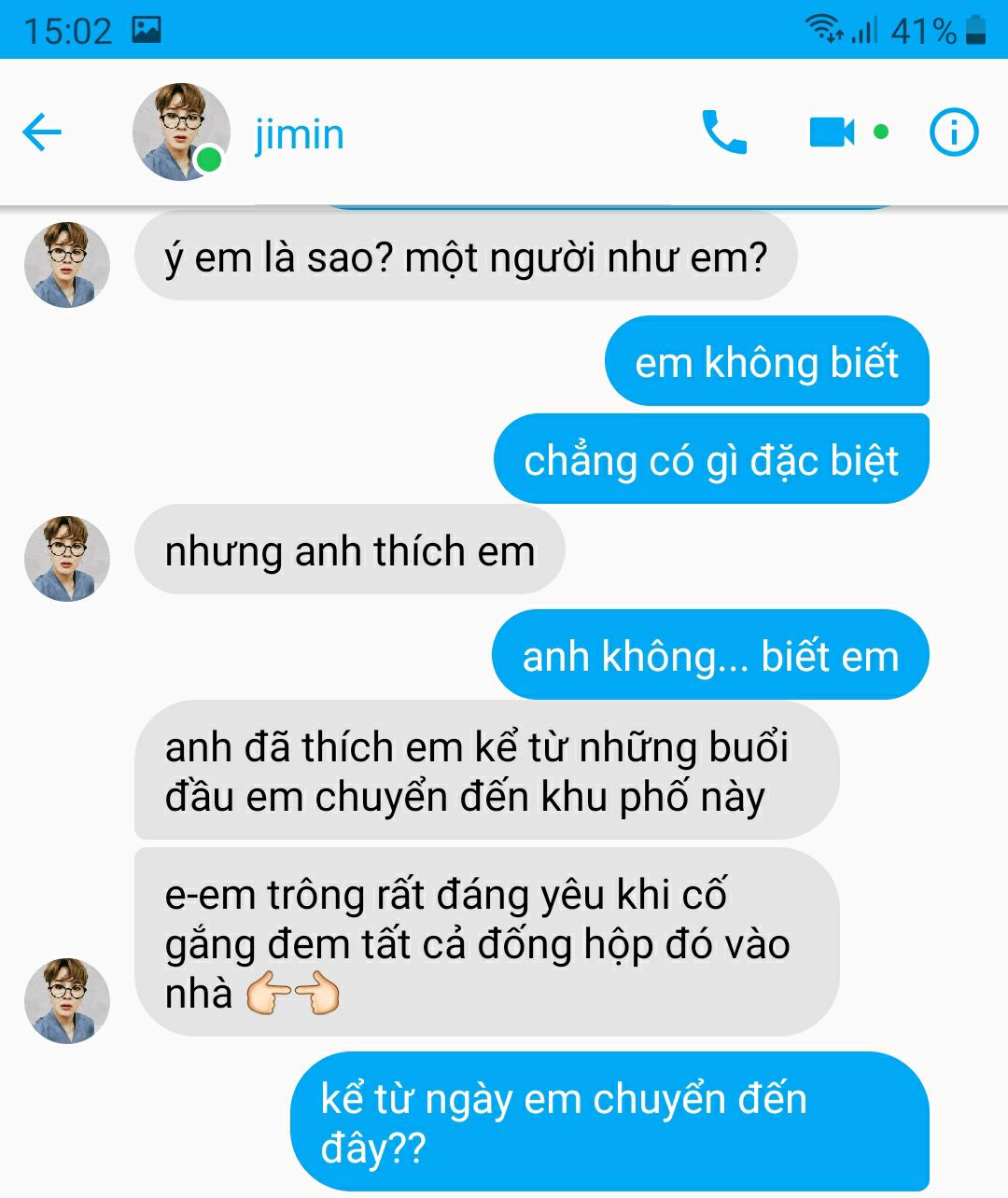Open jimin's profile from the header name

tap(300, 134)
